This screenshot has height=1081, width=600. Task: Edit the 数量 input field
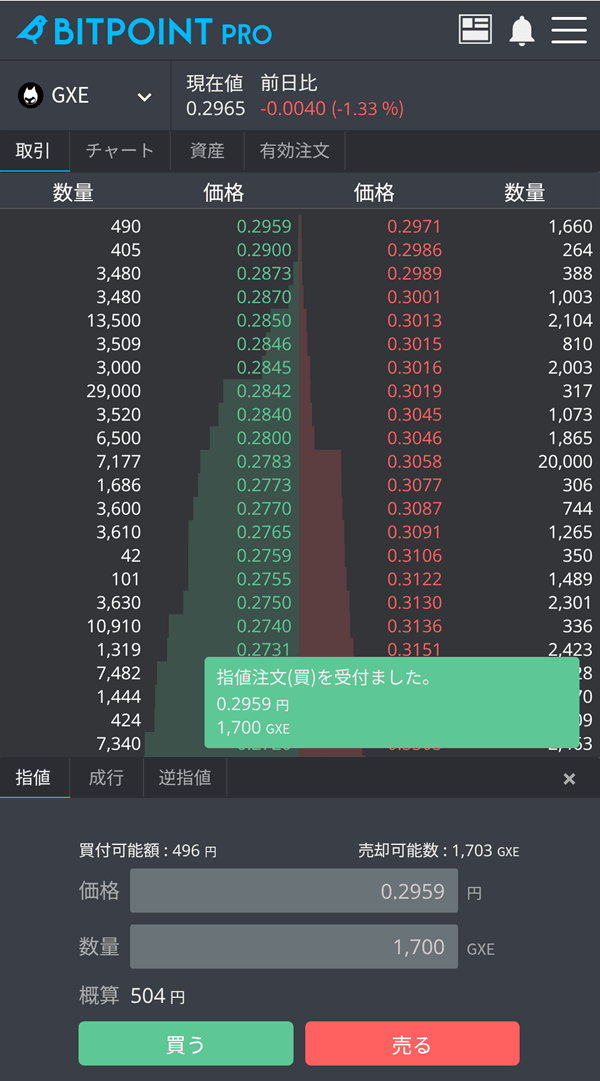click(294, 947)
